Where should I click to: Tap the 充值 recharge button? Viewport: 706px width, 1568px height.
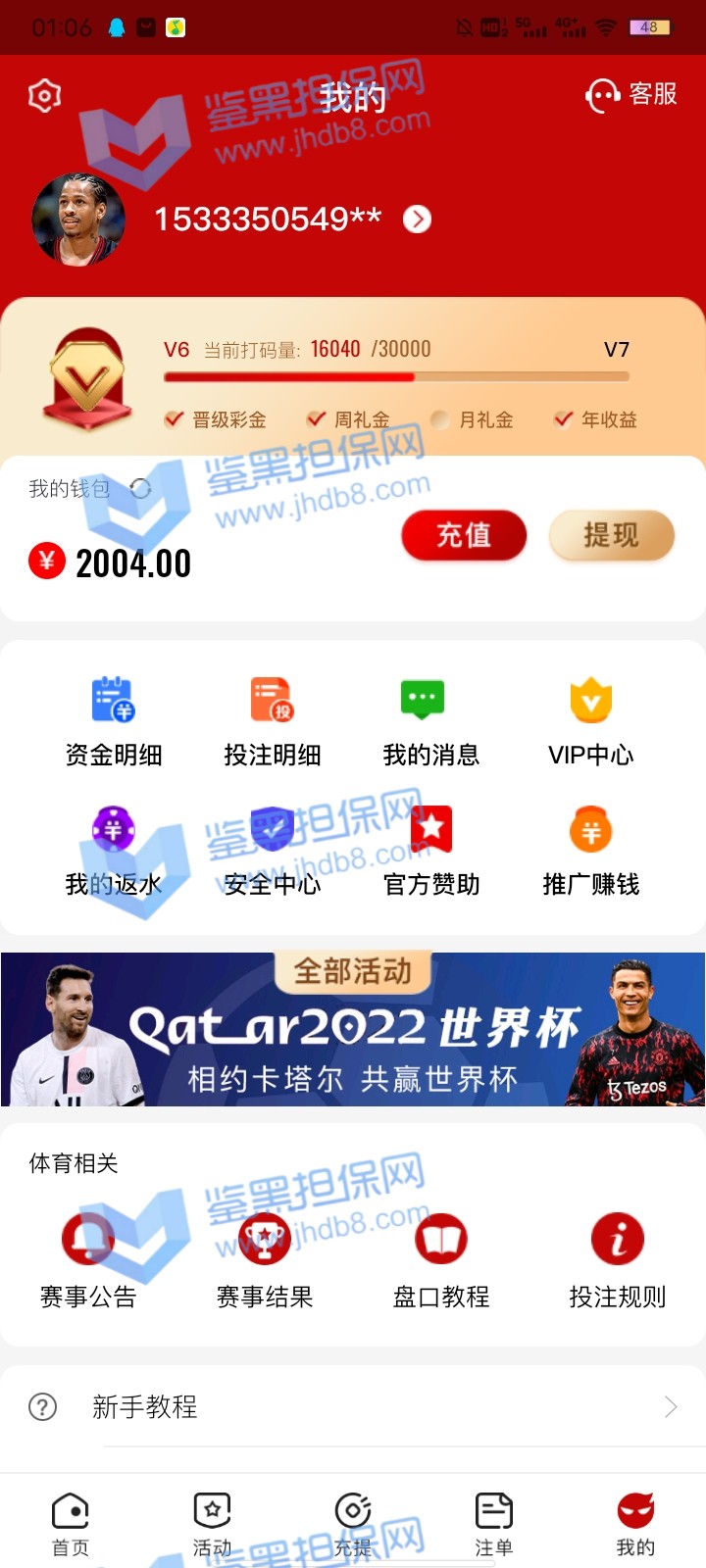(464, 535)
